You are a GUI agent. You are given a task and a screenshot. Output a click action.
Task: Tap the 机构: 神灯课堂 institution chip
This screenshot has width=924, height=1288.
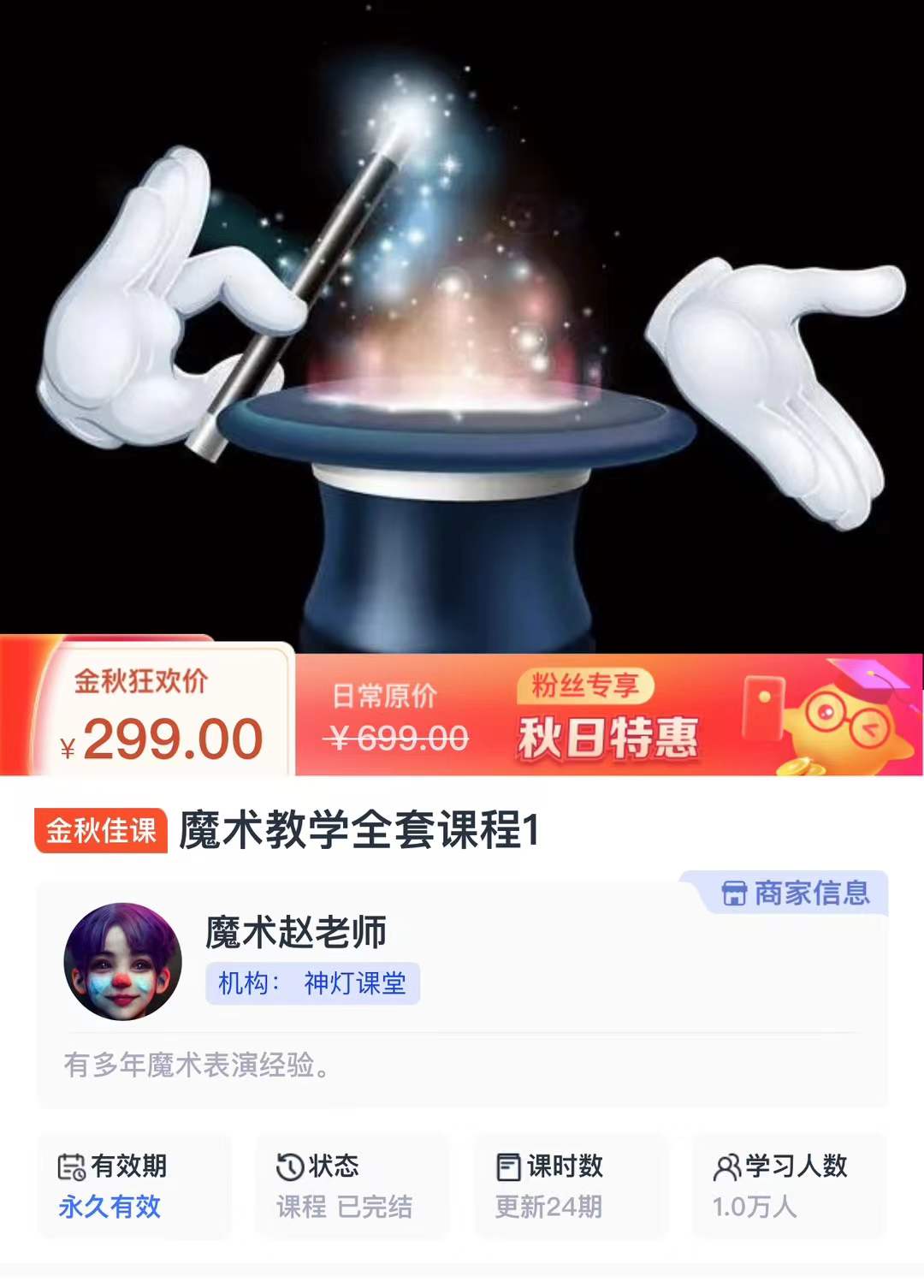pyautogui.click(x=312, y=983)
